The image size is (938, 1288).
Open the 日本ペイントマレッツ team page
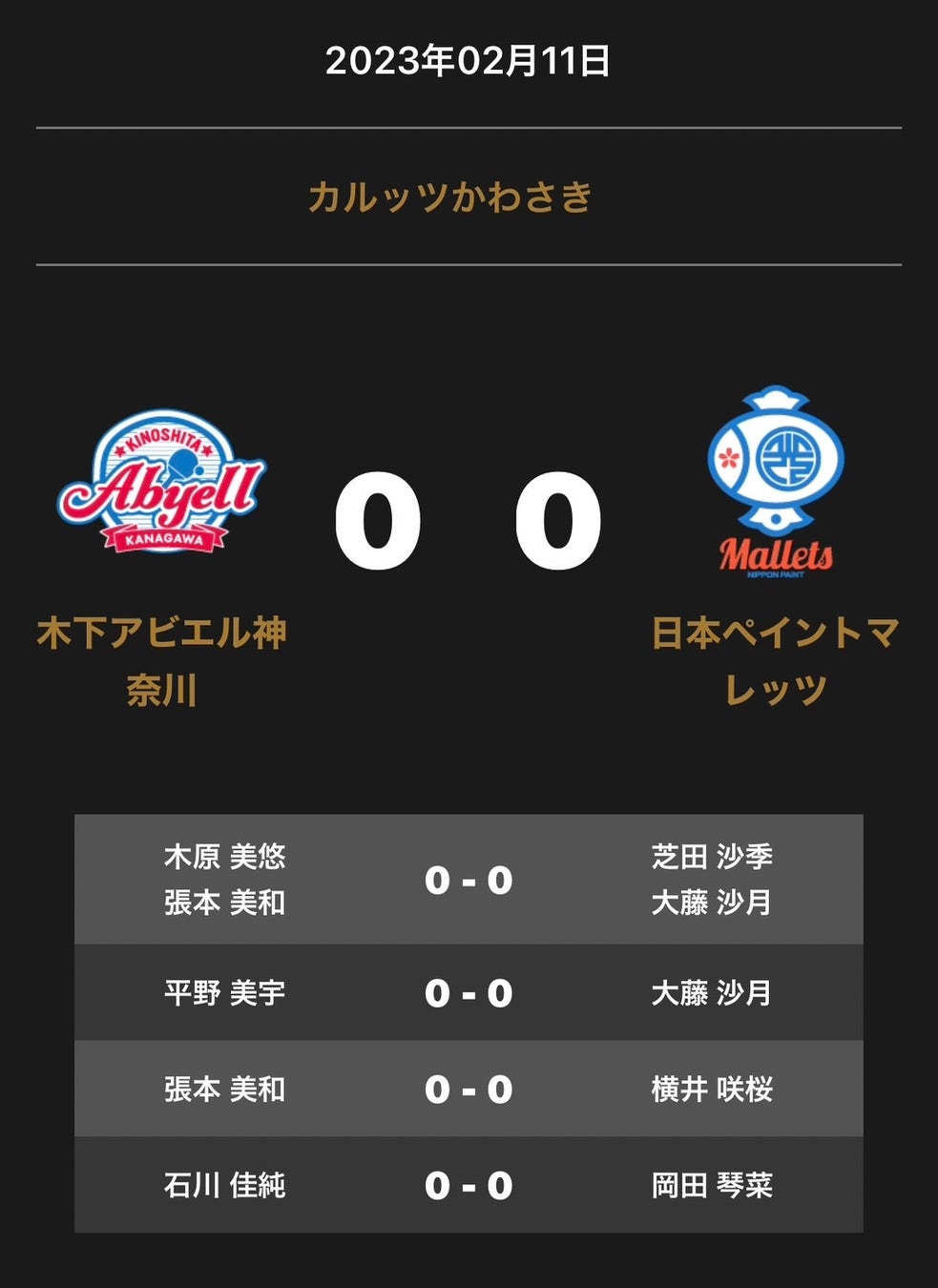[775, 660]
